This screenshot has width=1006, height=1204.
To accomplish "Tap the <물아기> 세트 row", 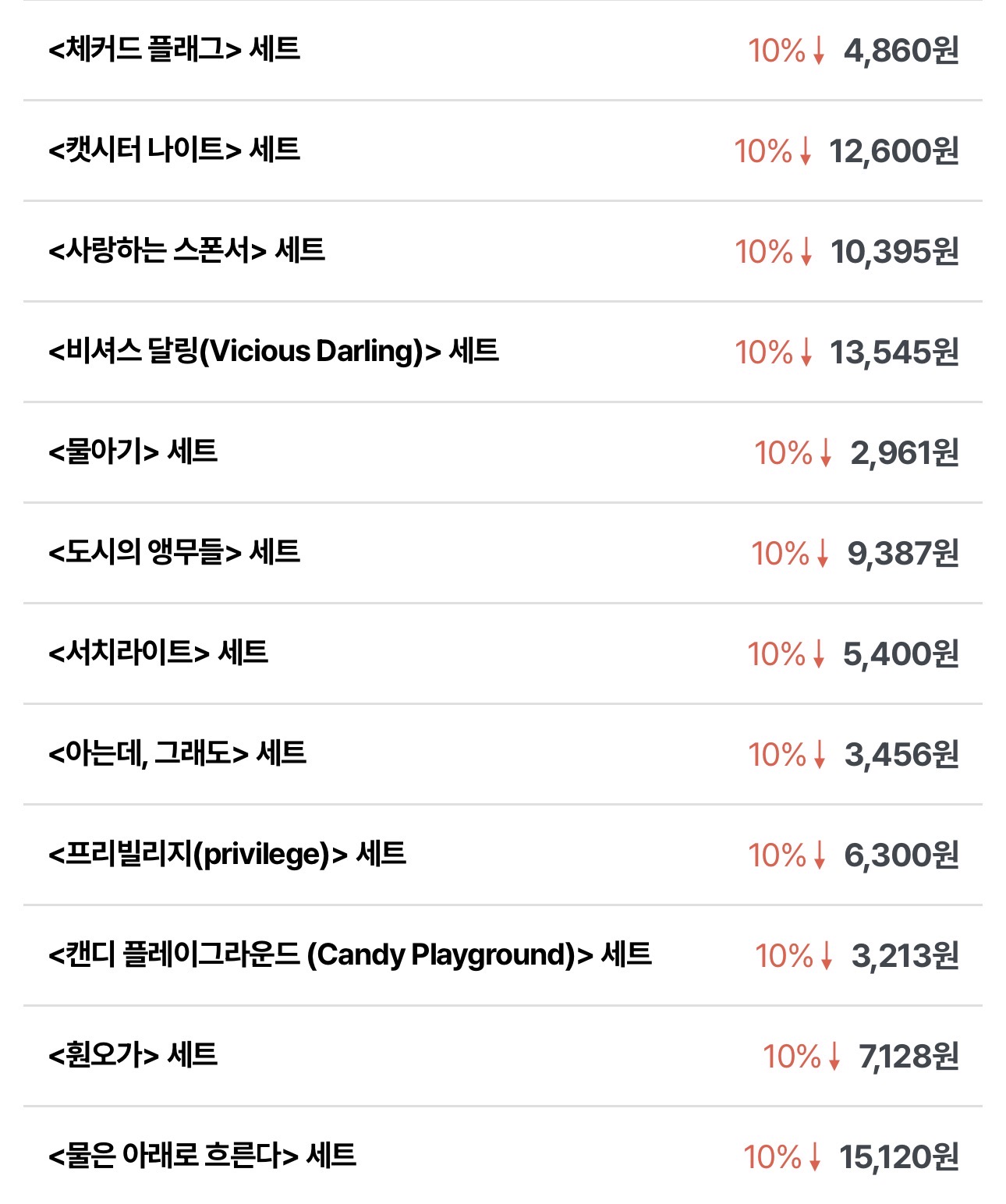I will click(x=133, y=451).
